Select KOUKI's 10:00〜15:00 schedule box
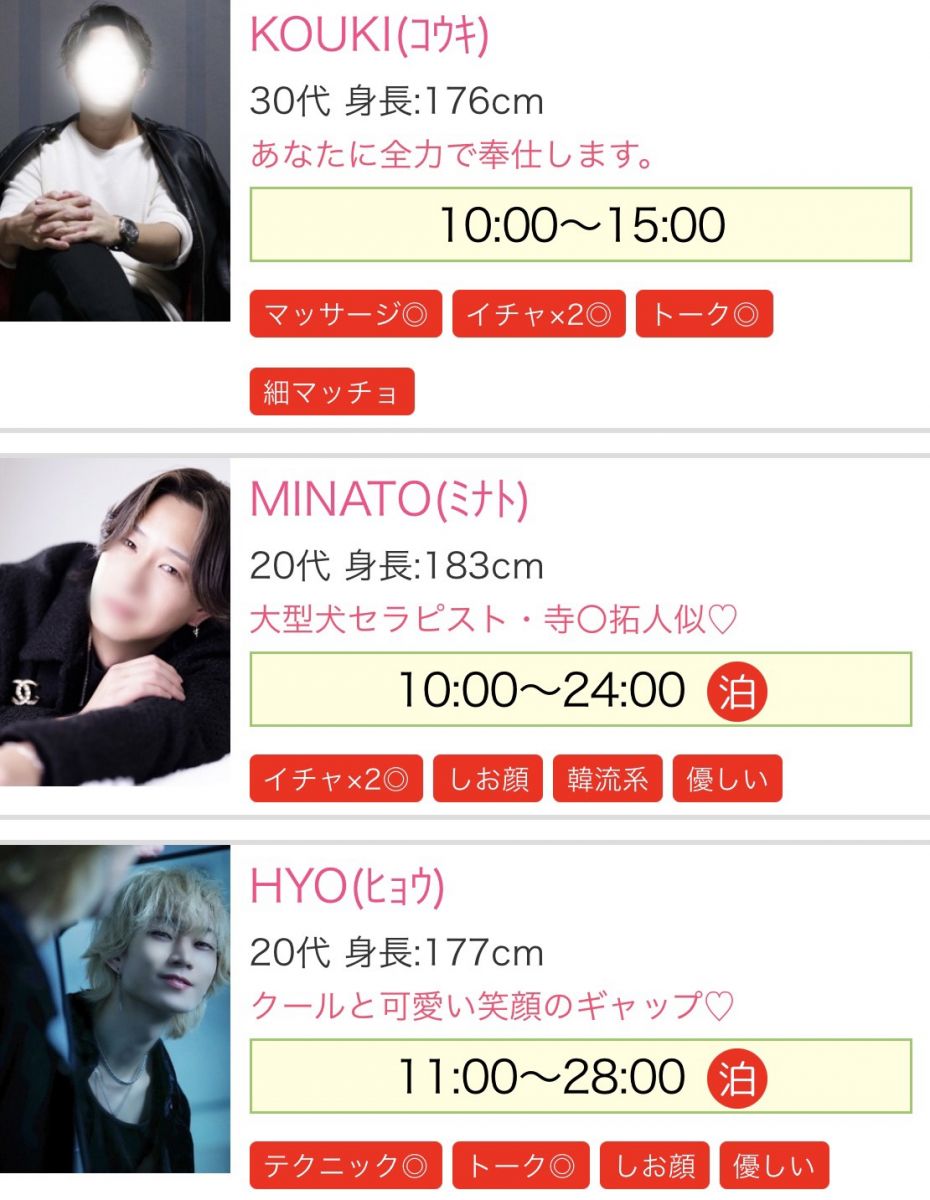This screenshot has width=930, height=1200. click(x=580, y=225)
